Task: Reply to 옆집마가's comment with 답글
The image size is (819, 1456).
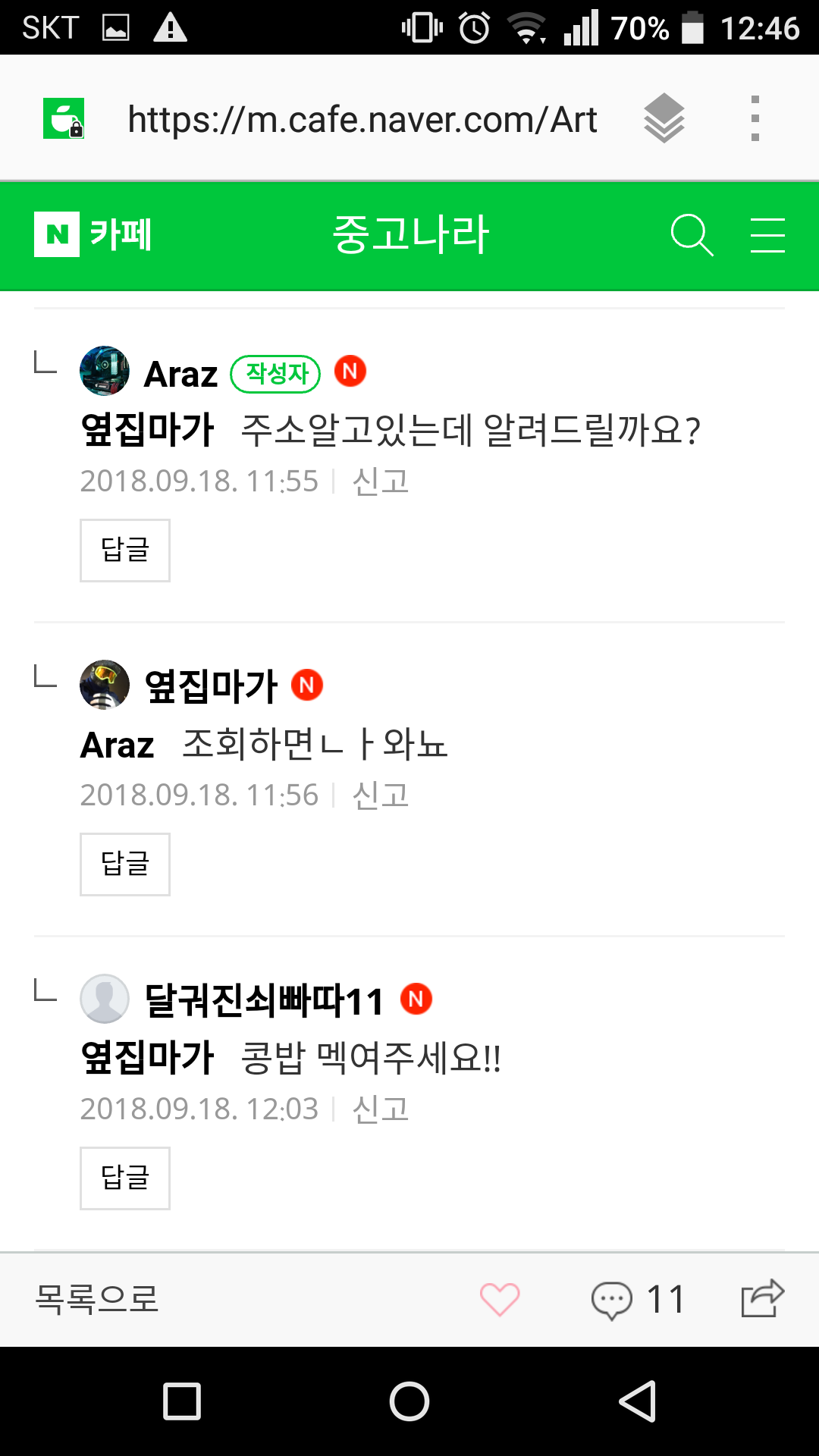Action: (125, 864)
